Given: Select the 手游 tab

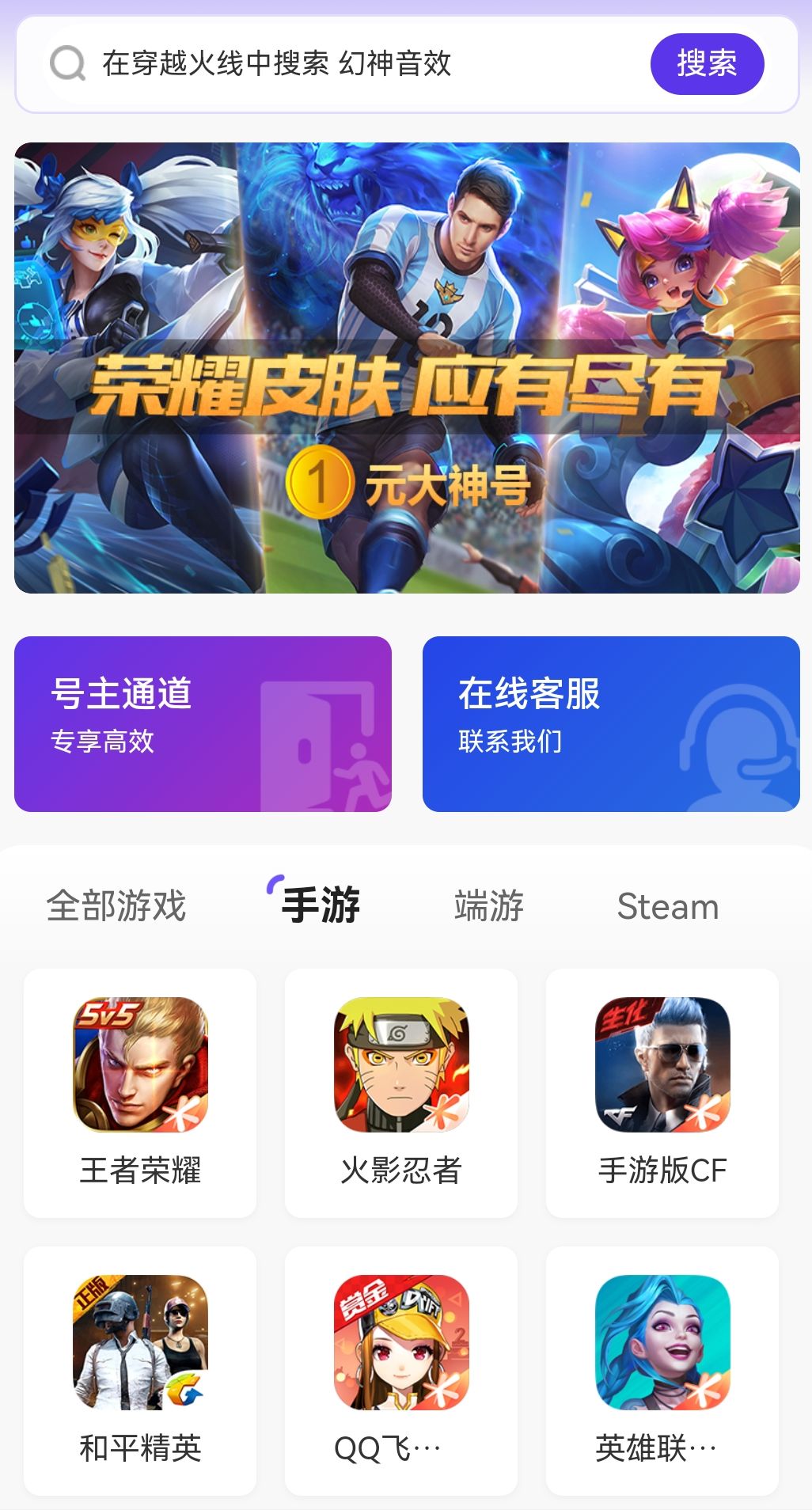Looking at the screenshot, I should tap(321, 905).
